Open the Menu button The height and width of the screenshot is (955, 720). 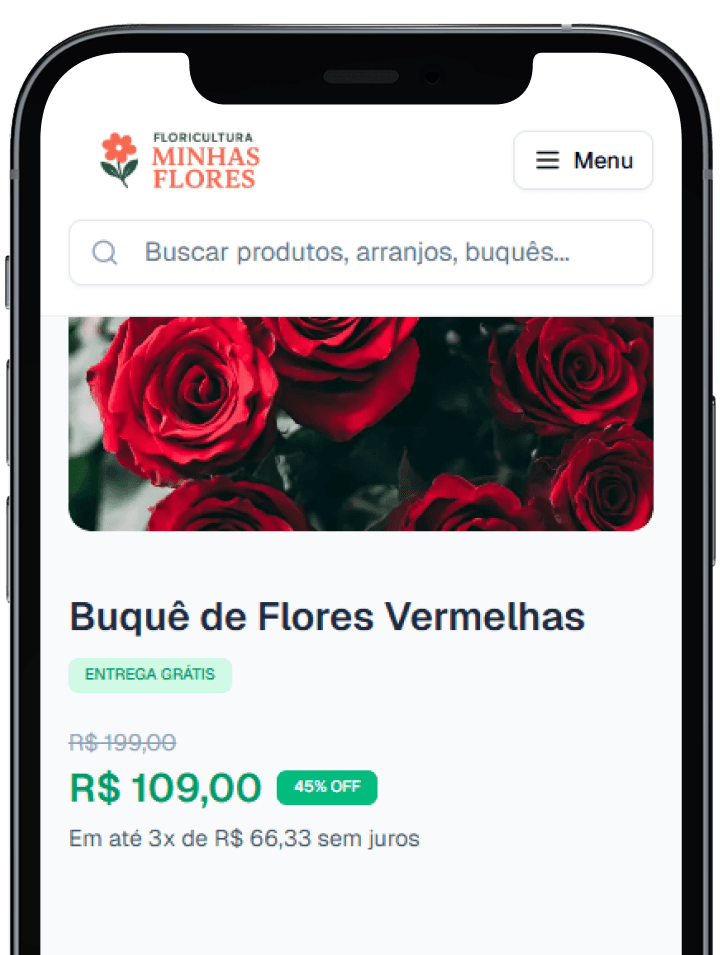pos(583,160)
